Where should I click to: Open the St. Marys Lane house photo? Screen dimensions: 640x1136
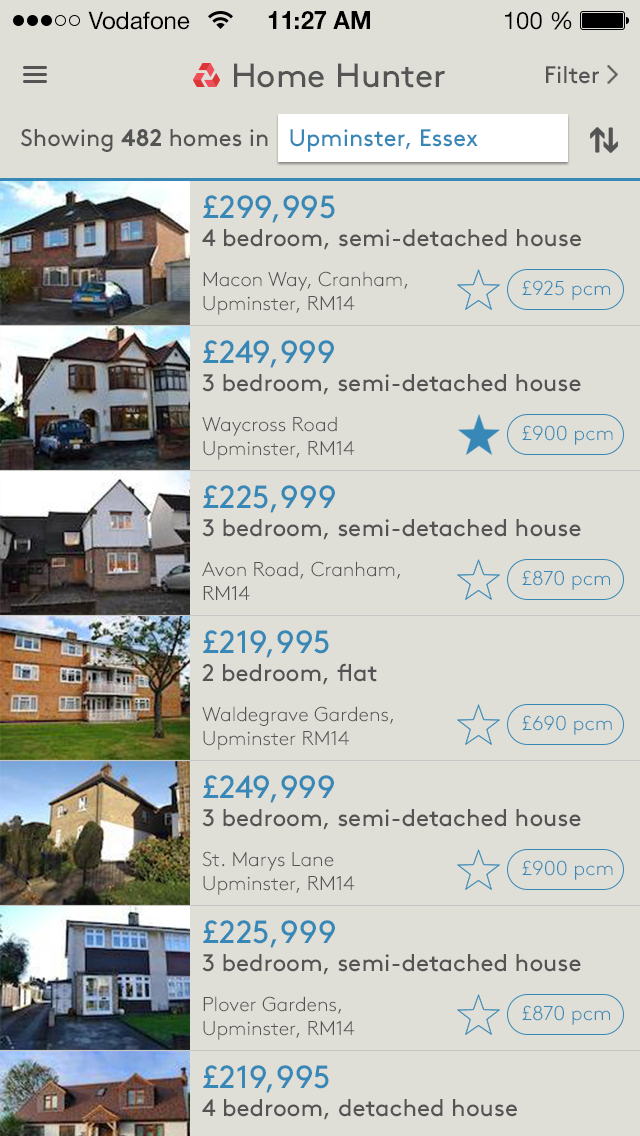coord(95,833)
